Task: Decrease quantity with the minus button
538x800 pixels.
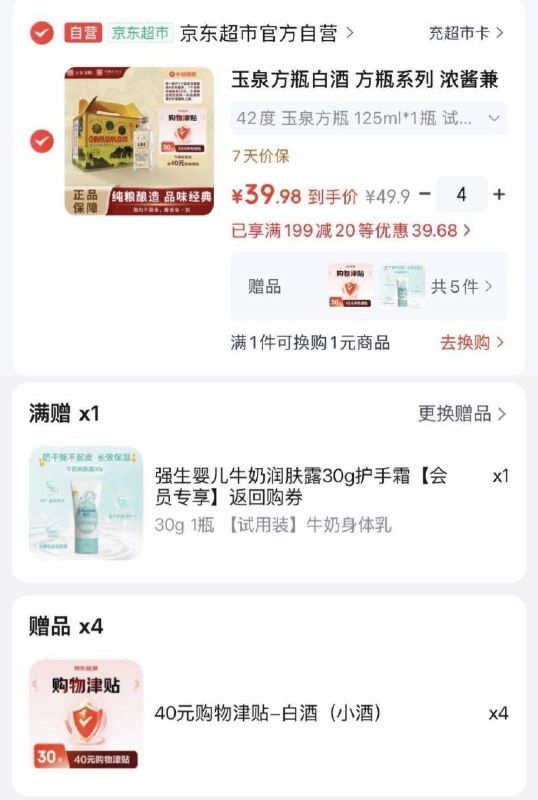Action: (425, 194)
